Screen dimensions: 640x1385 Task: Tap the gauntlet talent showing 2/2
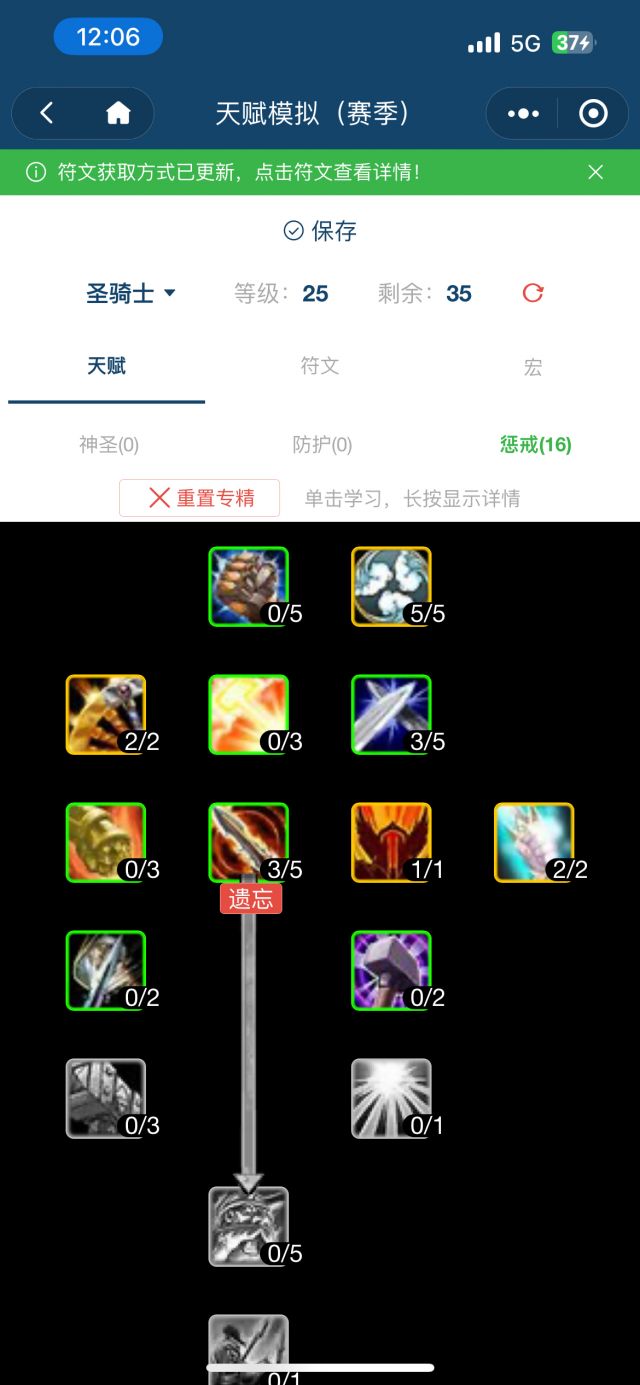point(534,842)
